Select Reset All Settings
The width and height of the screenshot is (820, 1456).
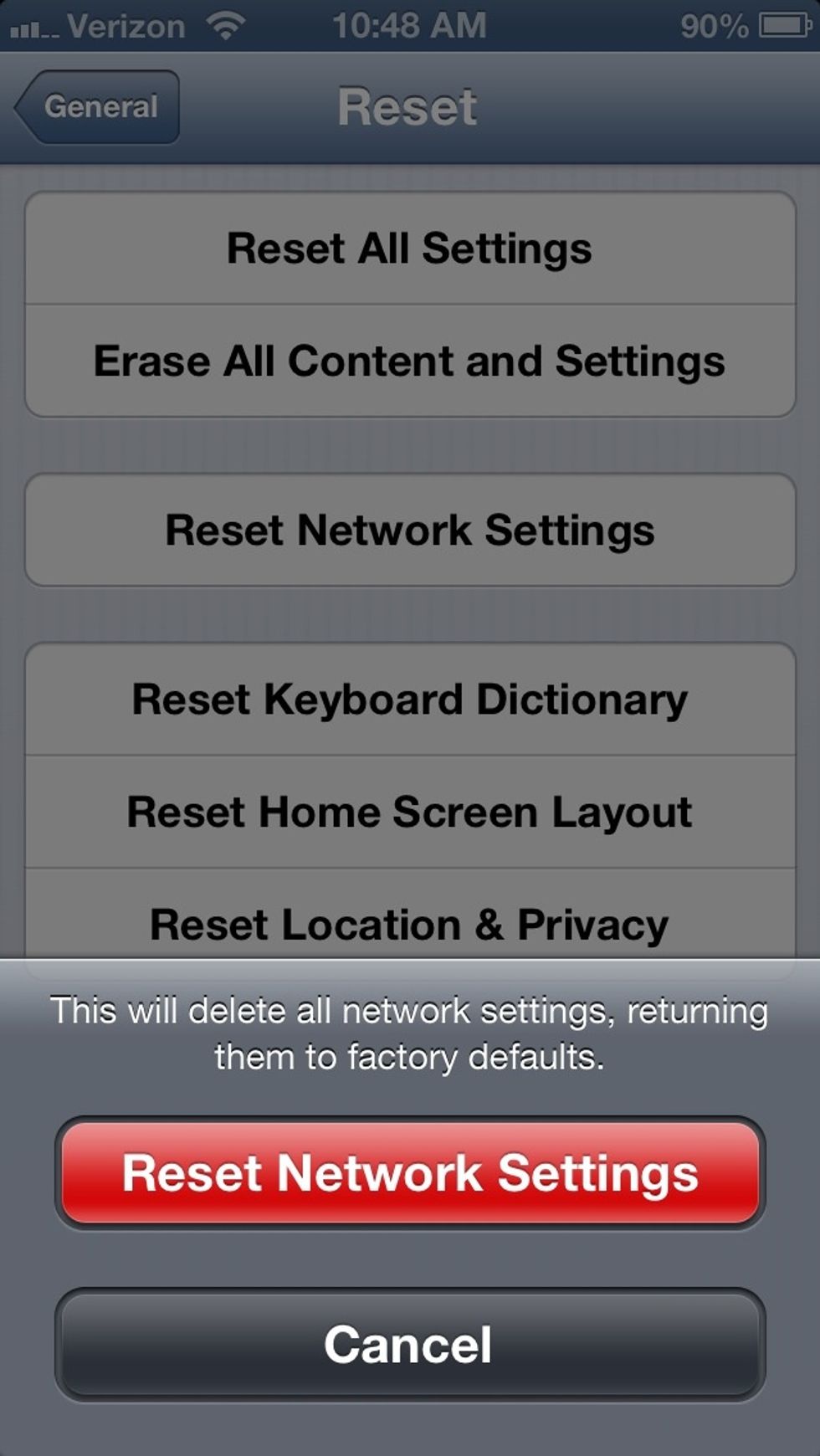coord(409,248)
